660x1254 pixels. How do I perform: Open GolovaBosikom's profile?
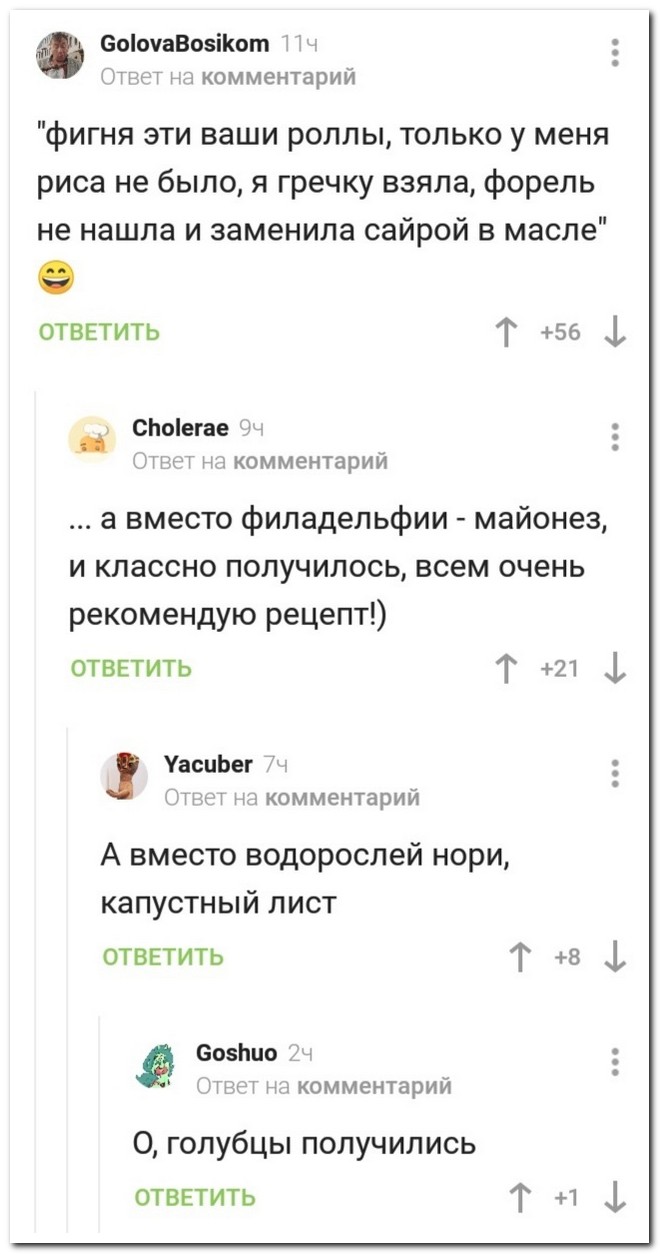click(x=185, y=43)
